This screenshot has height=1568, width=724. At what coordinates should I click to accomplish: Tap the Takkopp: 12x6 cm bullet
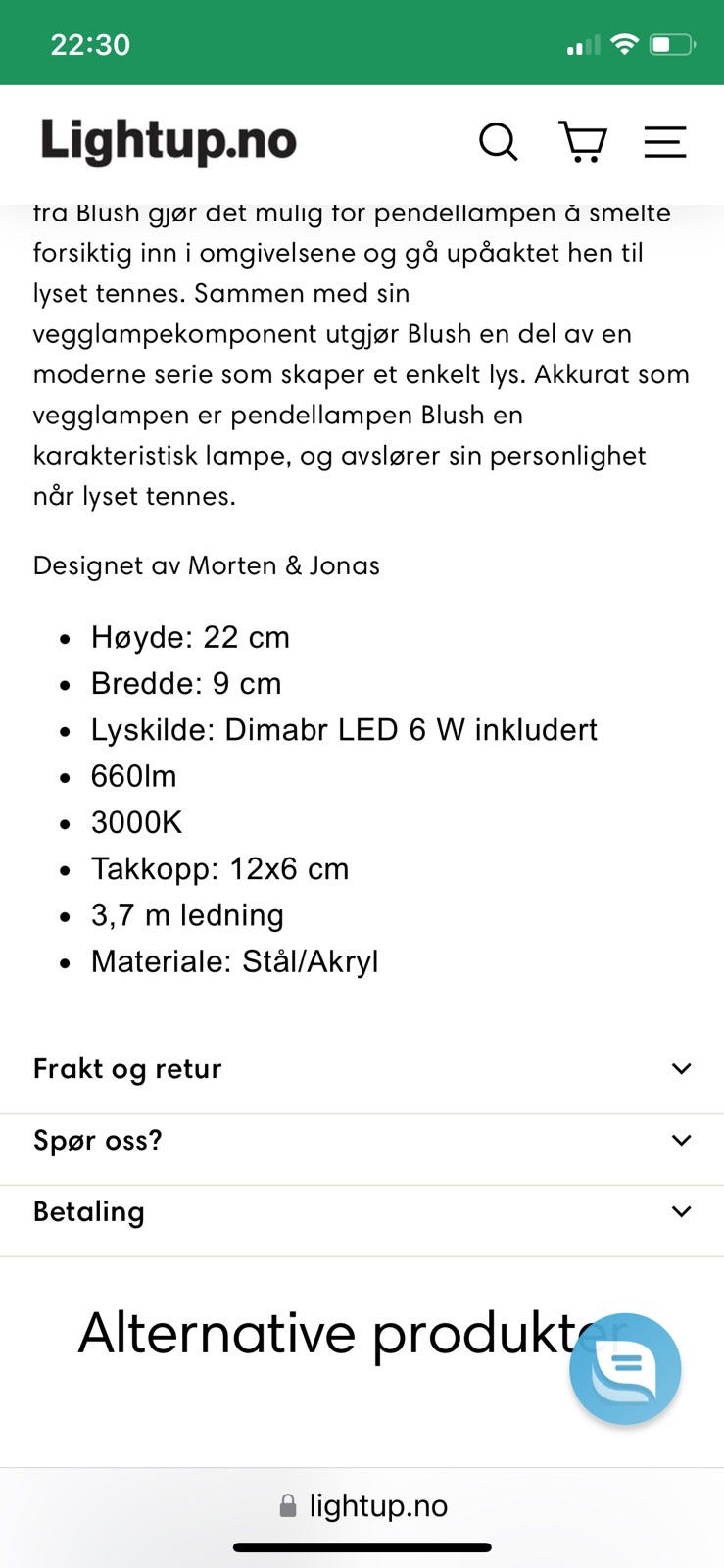point(219,868)
